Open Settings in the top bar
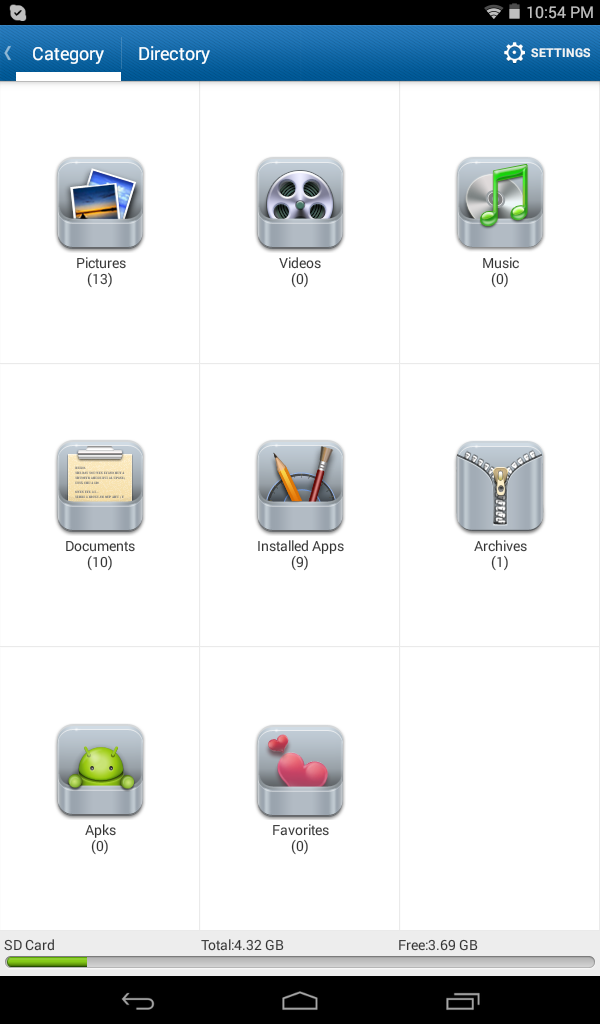The image size is (600, 1024). (x=547, y=53)
